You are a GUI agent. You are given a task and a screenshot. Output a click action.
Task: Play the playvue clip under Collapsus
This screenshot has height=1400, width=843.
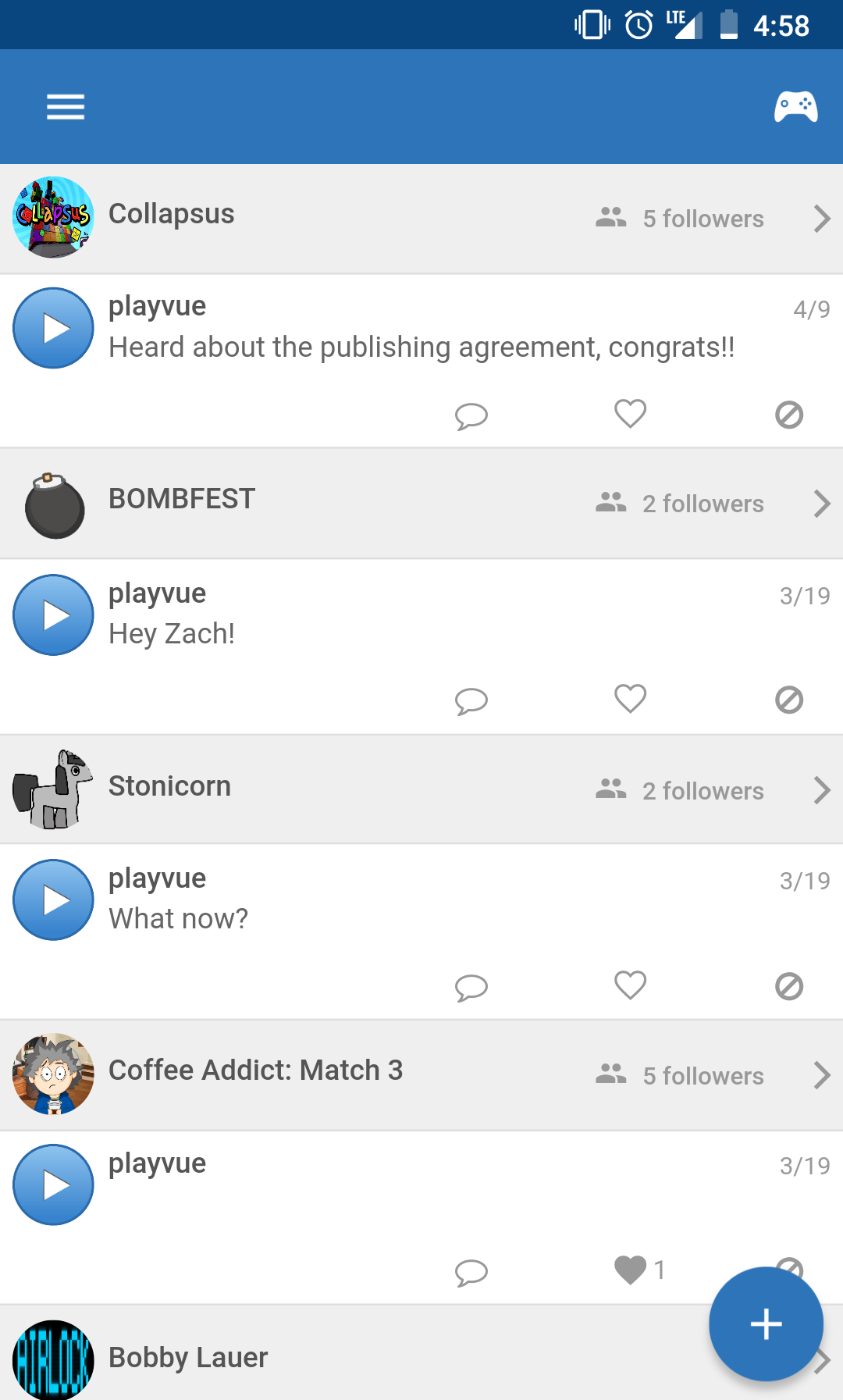pyautogui.click(x=53, y=328)
